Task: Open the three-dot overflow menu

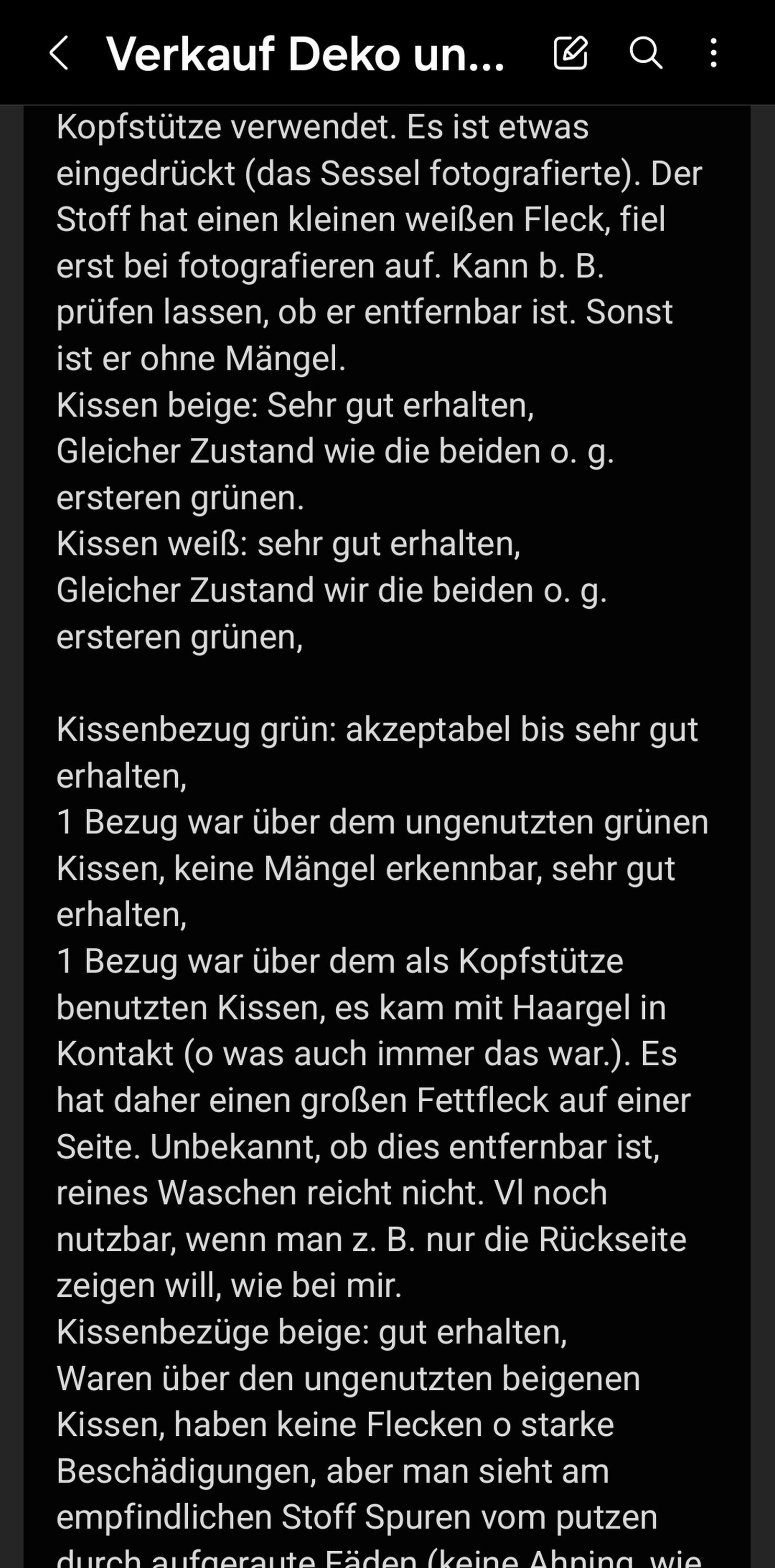Action: 713,53
